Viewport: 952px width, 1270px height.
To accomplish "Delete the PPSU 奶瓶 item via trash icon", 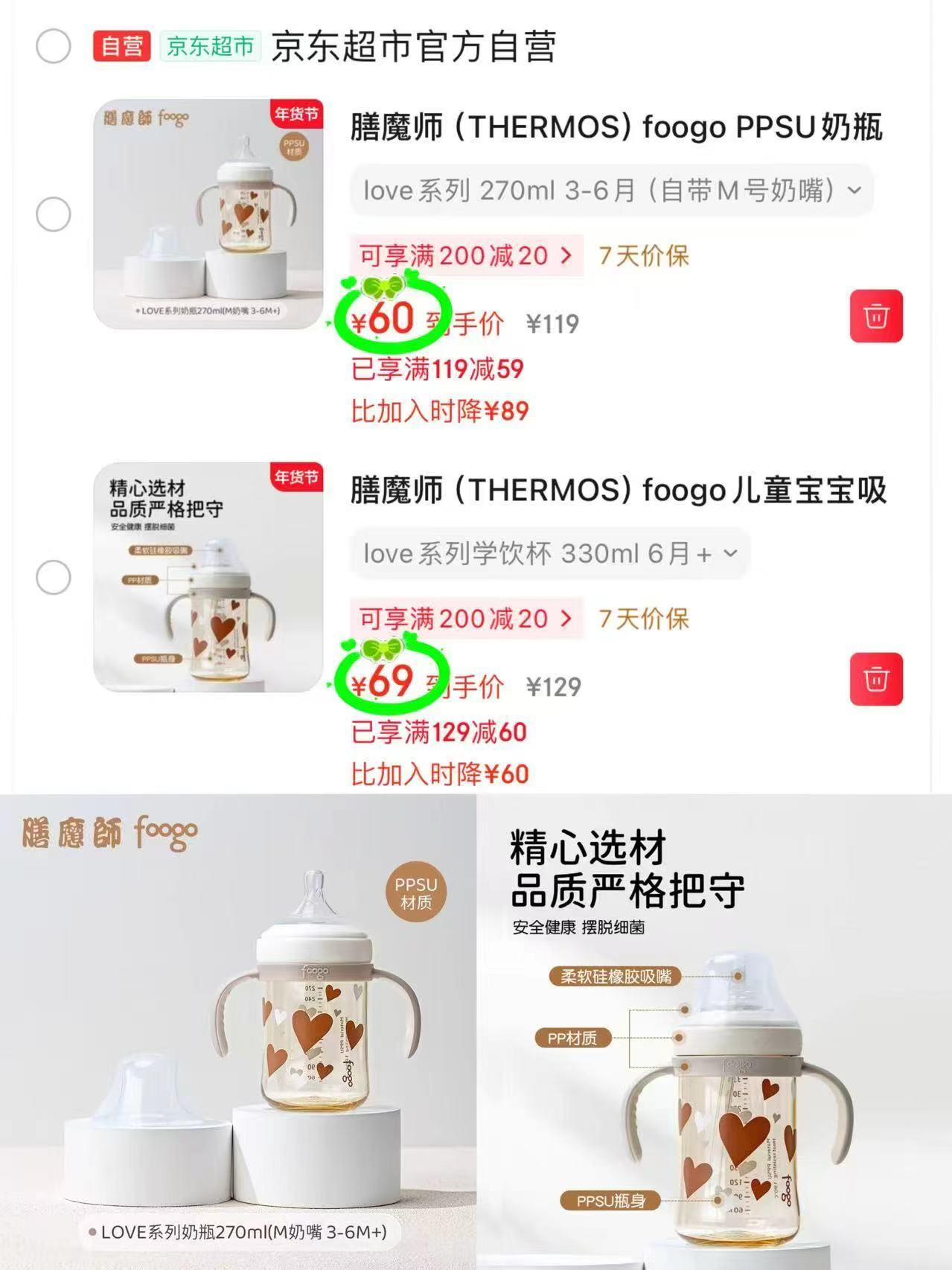I will (877, 316).
